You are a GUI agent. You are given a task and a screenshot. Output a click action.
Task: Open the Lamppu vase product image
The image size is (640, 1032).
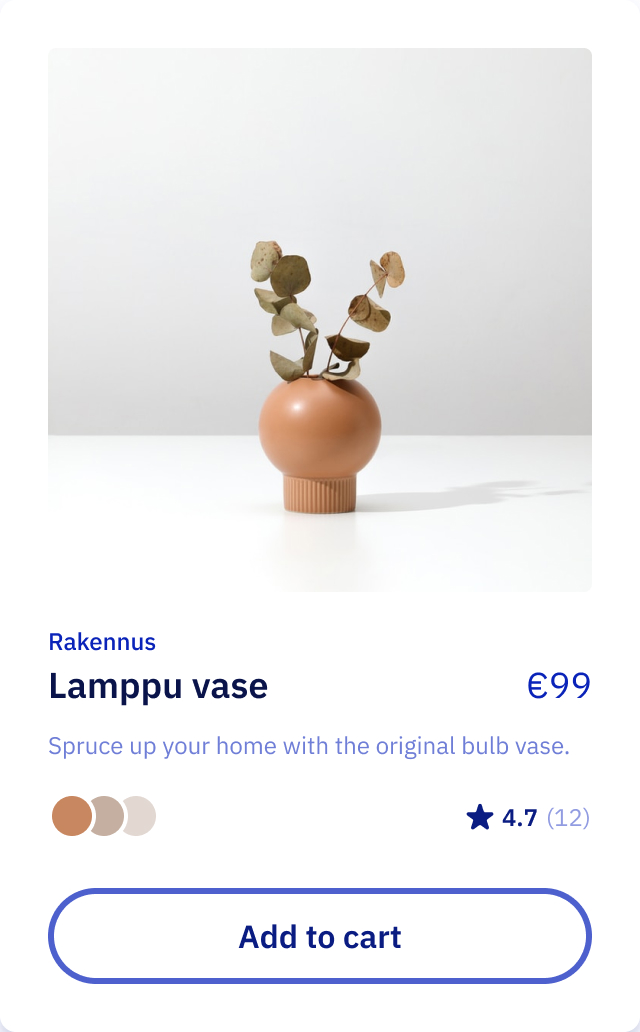(320, 320)
